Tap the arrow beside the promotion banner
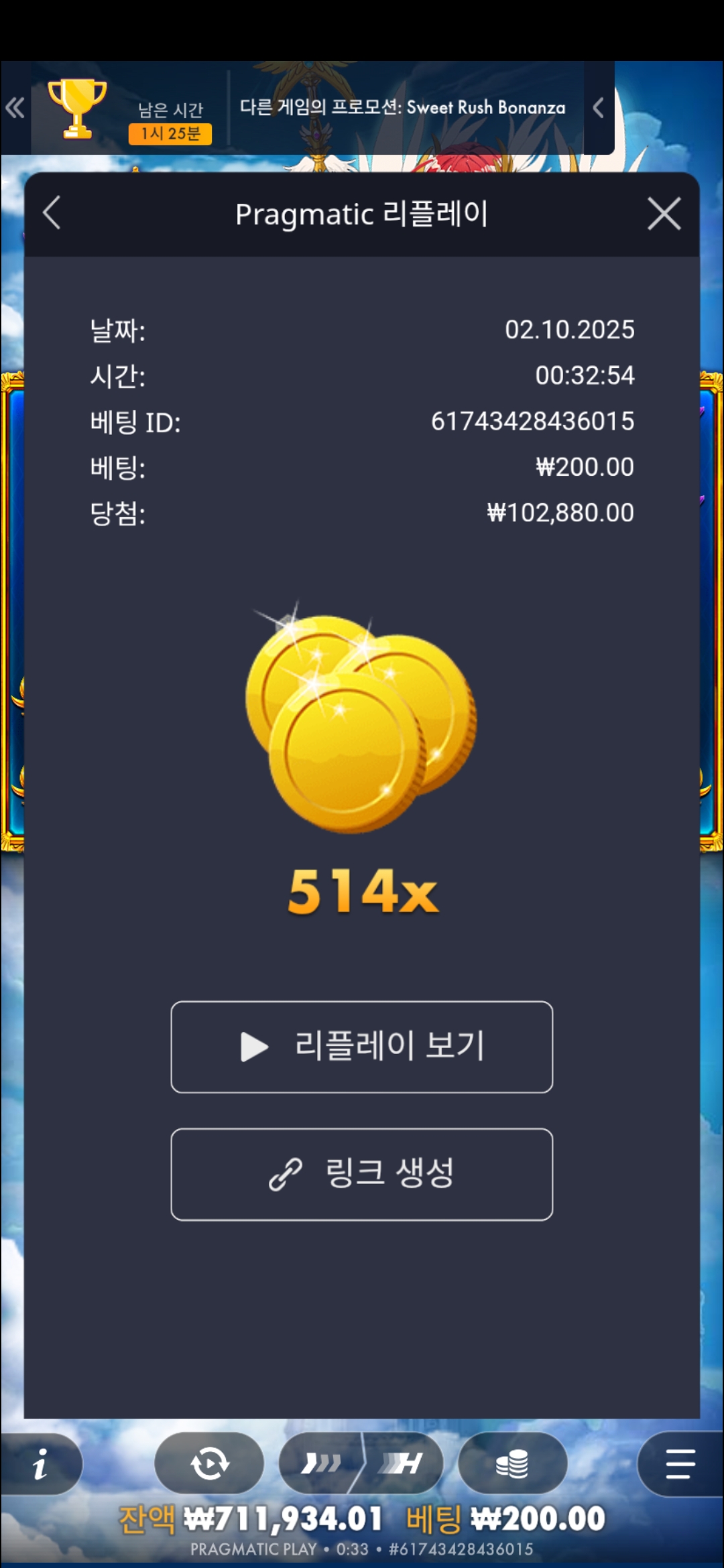724x1568 pixels. (599, 108)
